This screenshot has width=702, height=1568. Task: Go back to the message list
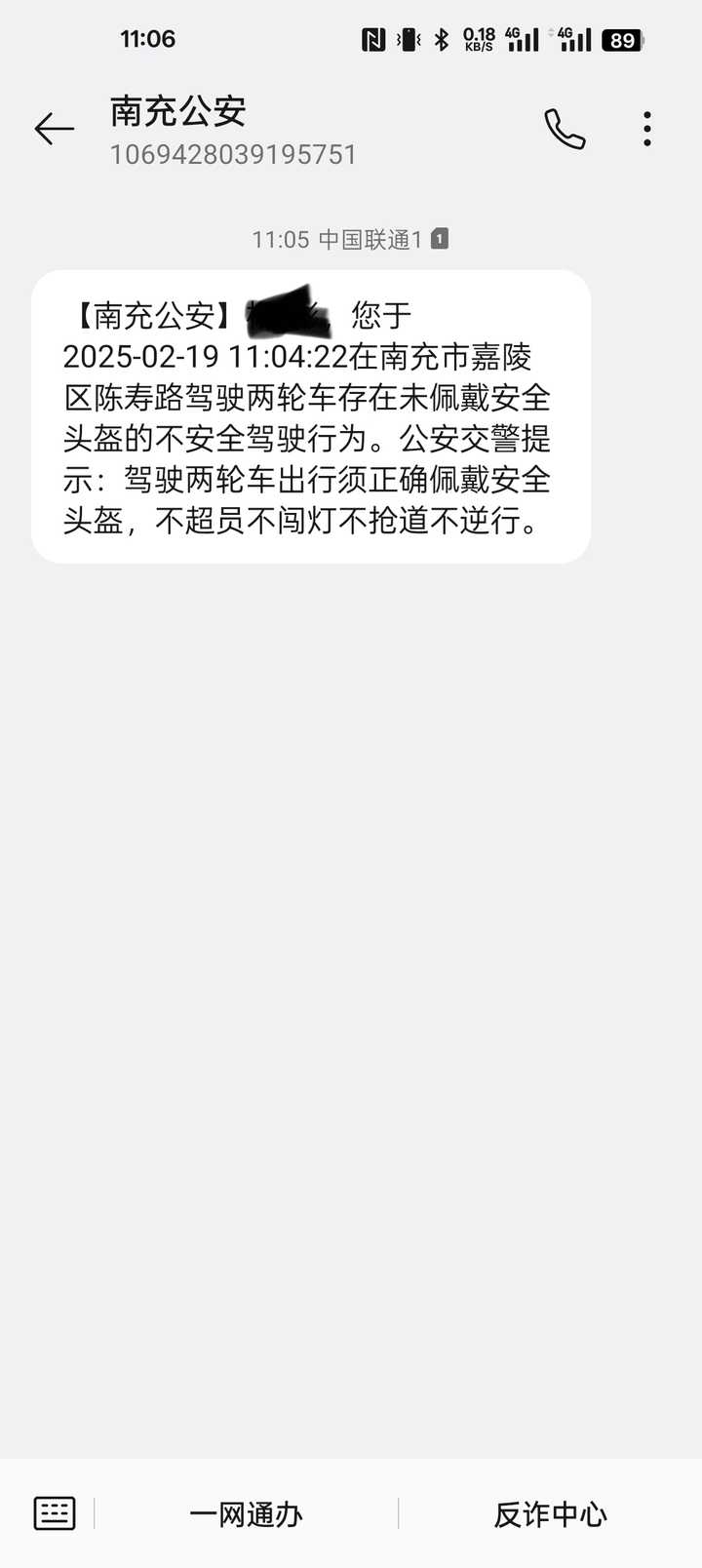tap(54, 129)
